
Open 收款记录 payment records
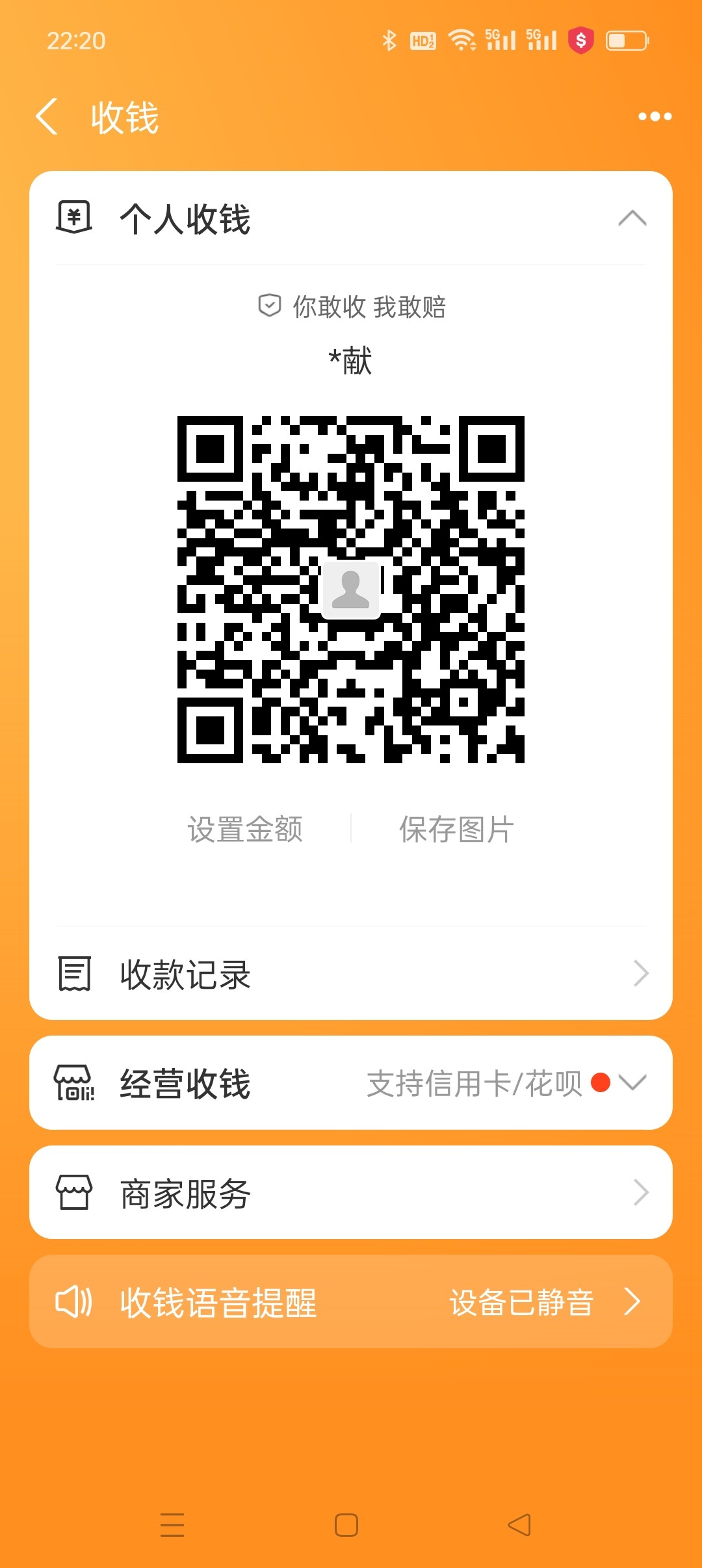point(351,973)
